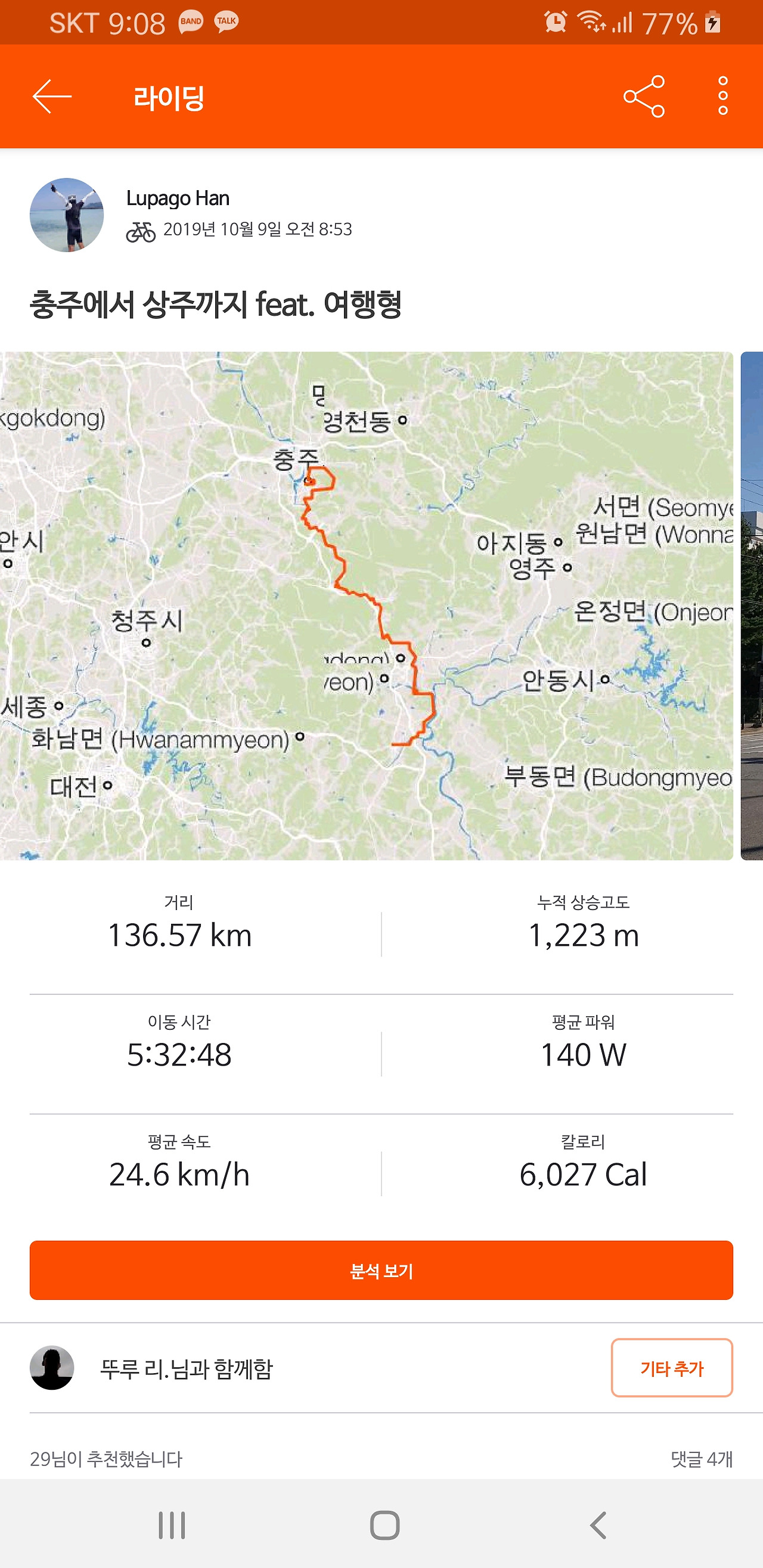
Task: Go to the system home screen
Action: [384, 1524]
